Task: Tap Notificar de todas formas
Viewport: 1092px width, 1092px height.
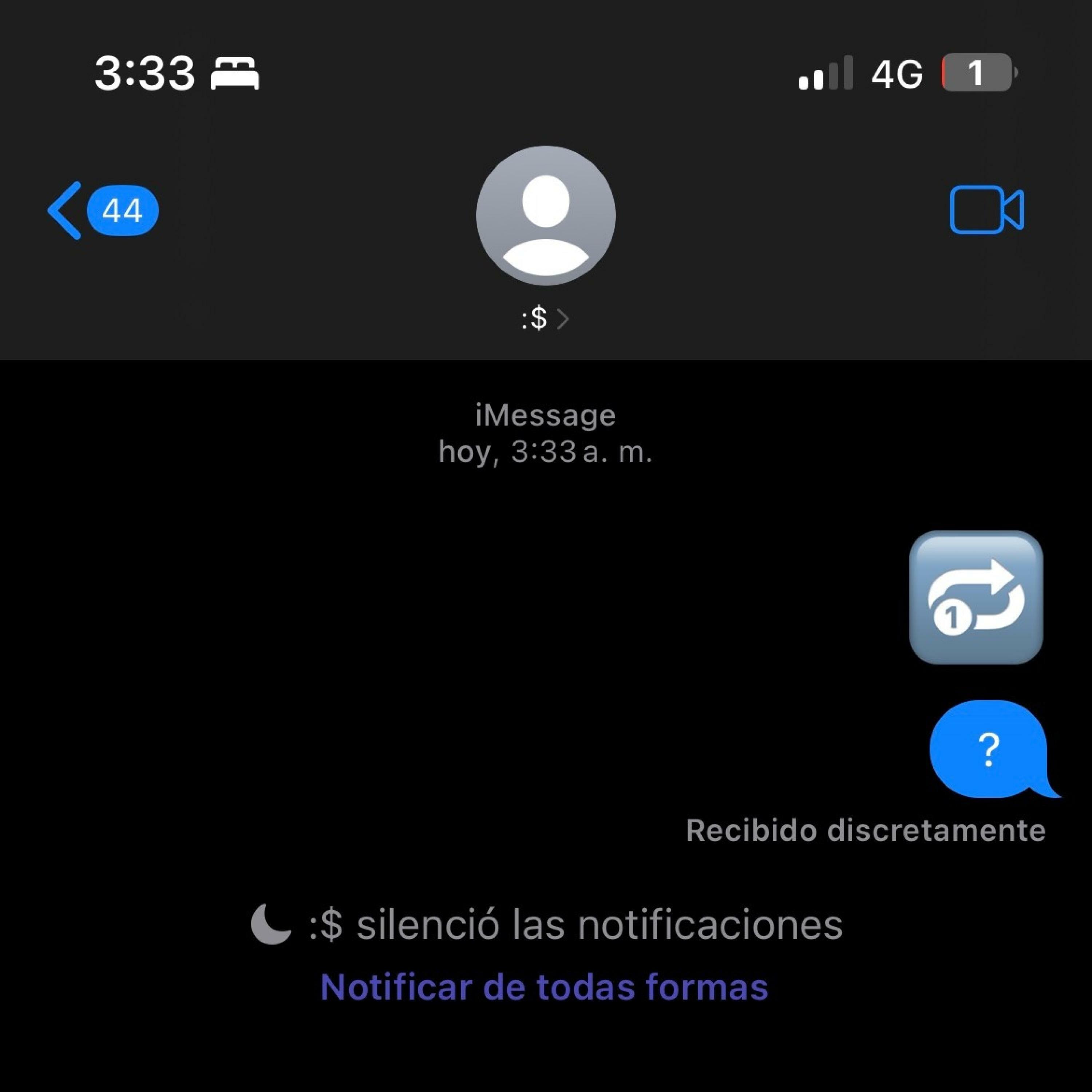Action: [544, 988]
